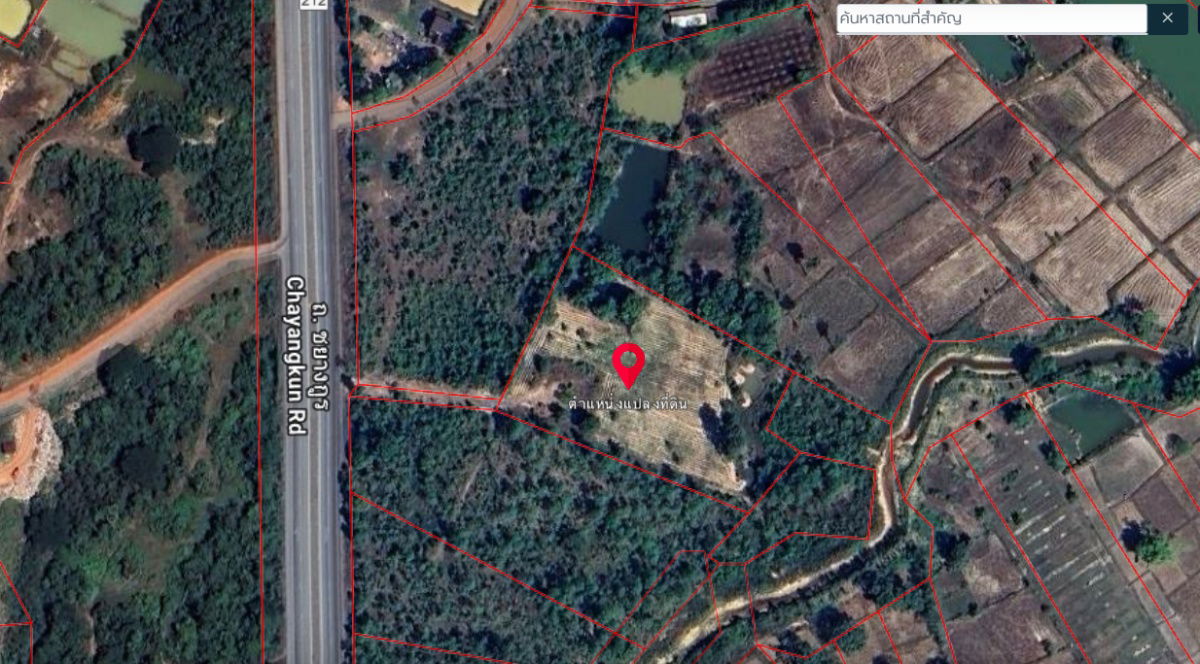This screenshot has width=1200, height=664.
Task: Tap the red land parcel pin
Action: pos(628,363)
